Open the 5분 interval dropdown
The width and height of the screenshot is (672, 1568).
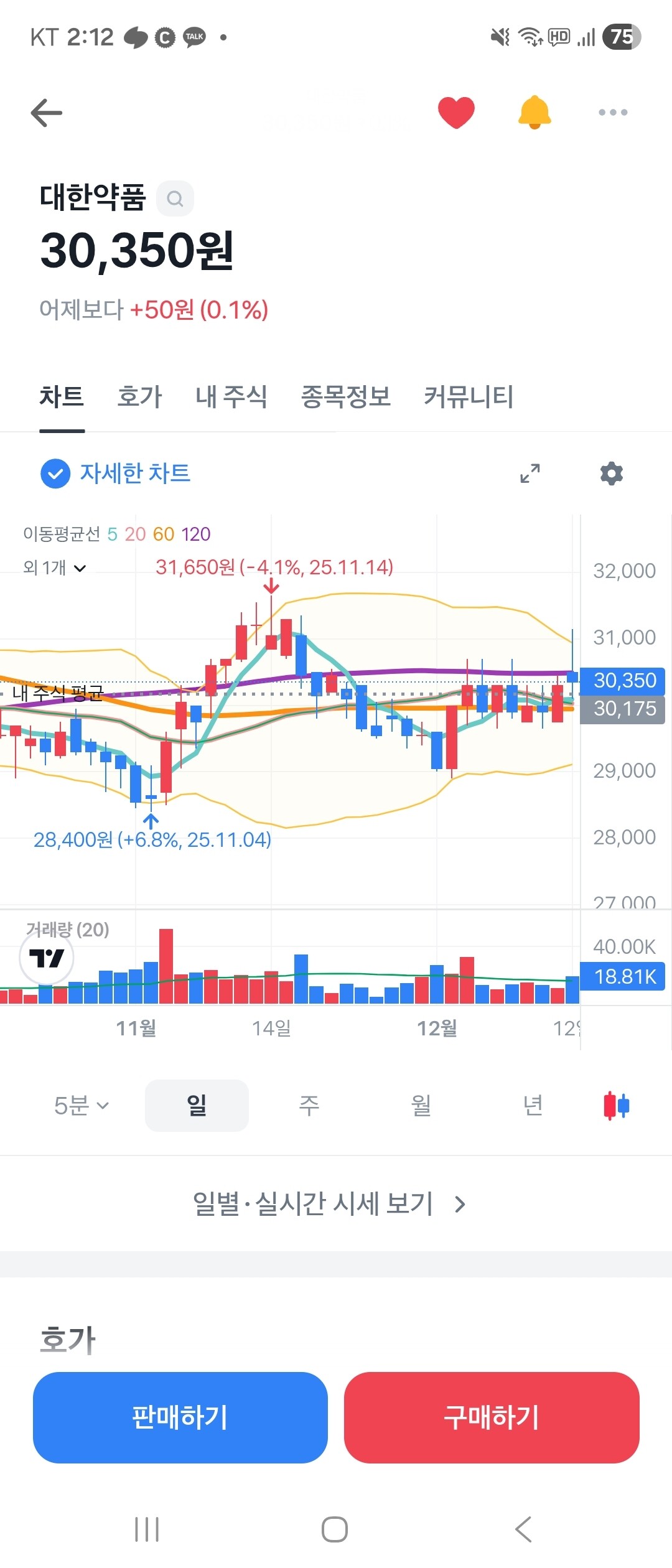pyautogui.click(x=82, y=1106)
